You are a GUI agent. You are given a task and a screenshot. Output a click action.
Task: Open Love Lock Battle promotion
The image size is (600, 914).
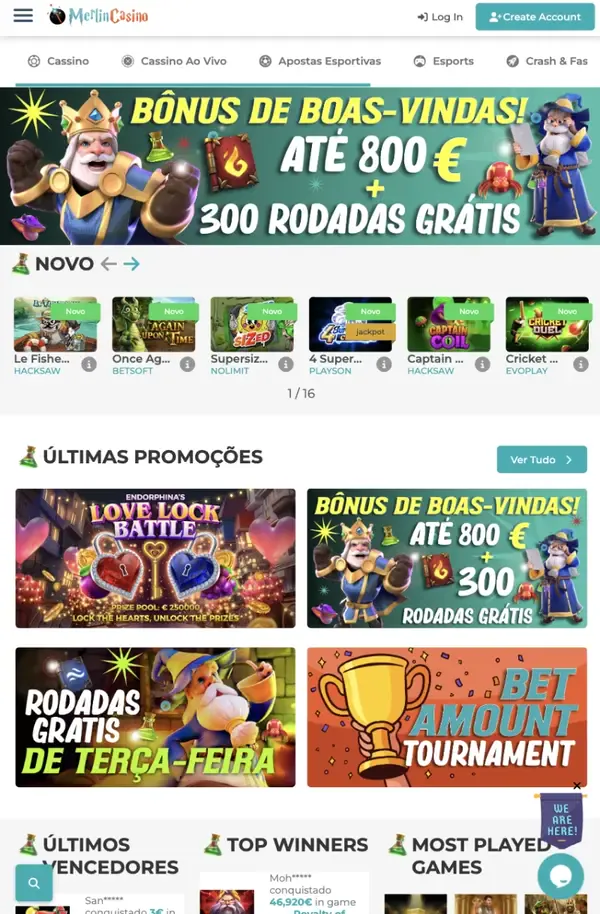pyautogui.click(x=156, y=558)
